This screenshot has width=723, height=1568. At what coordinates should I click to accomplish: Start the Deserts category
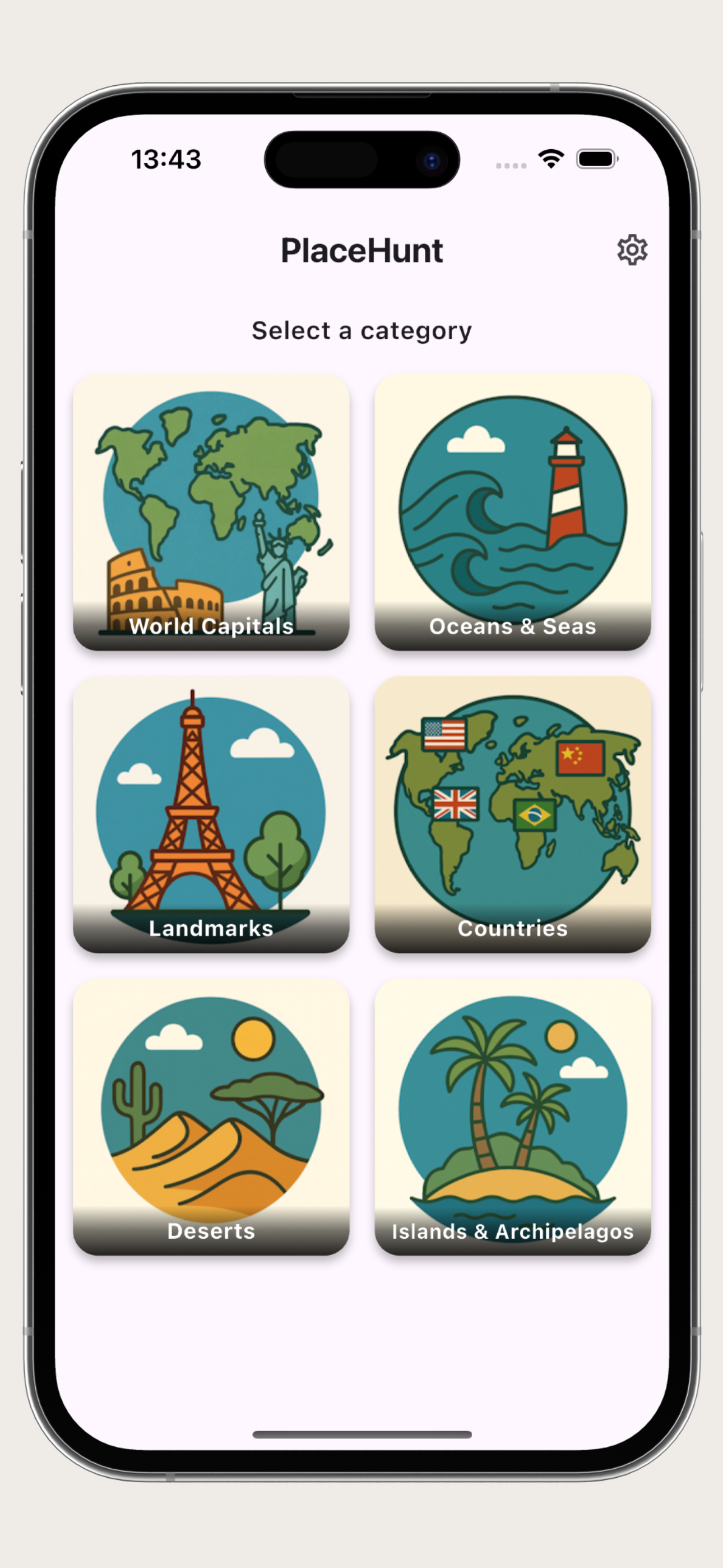point(211,1117)
